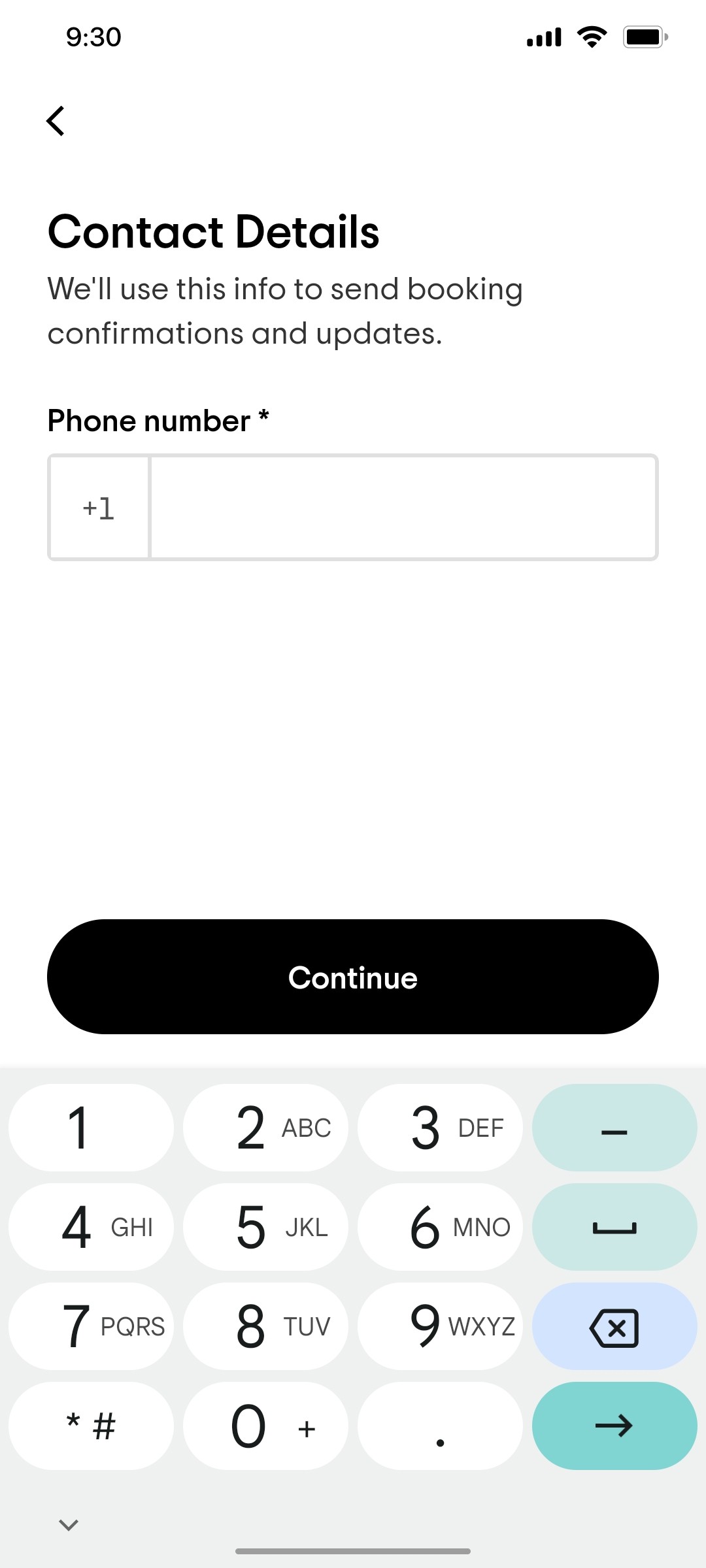This screenshot has width=706, height=1568.
Task: Tap the number 9 key
Action: tap(439, 1326)
